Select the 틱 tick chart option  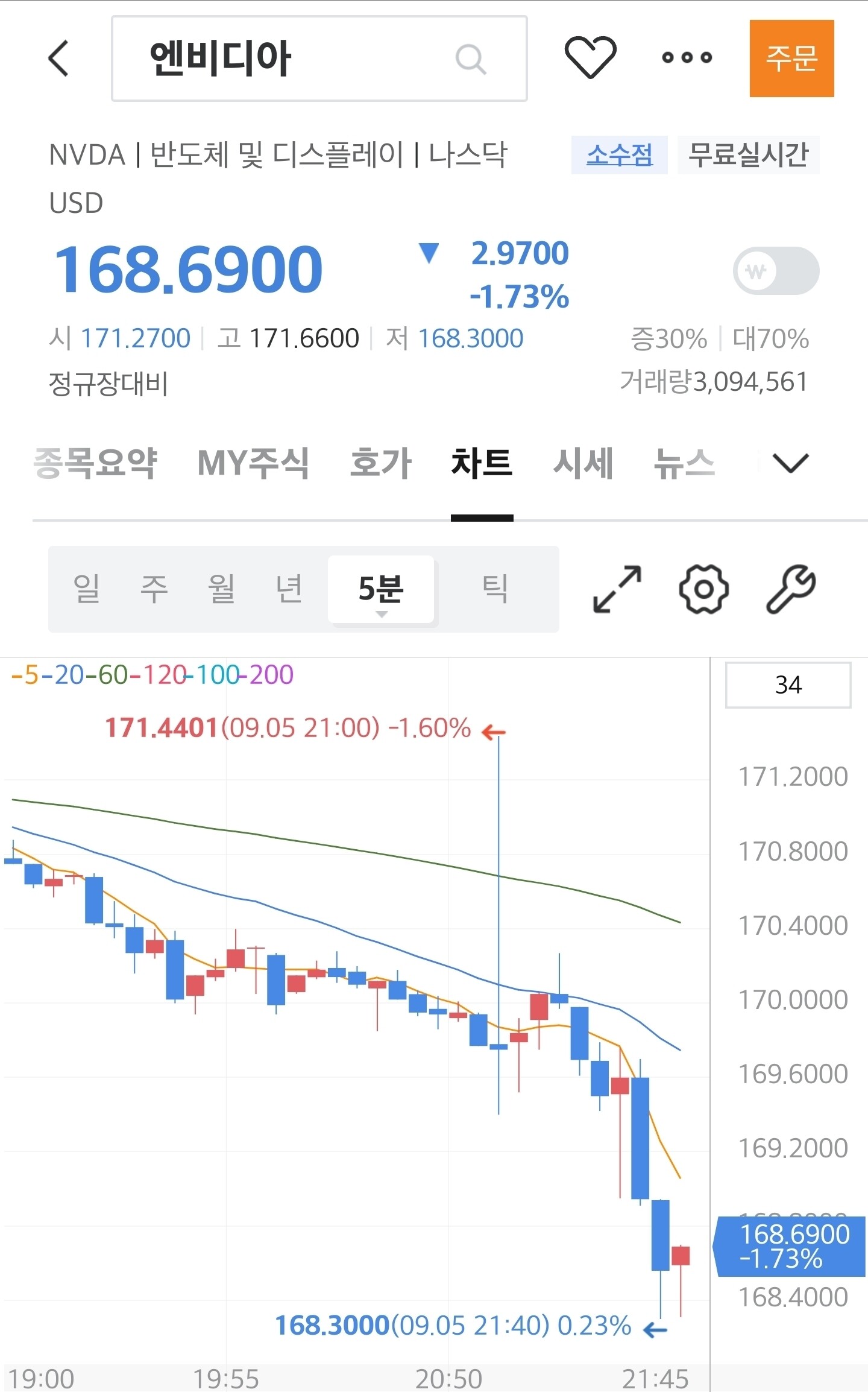point(495,589)
